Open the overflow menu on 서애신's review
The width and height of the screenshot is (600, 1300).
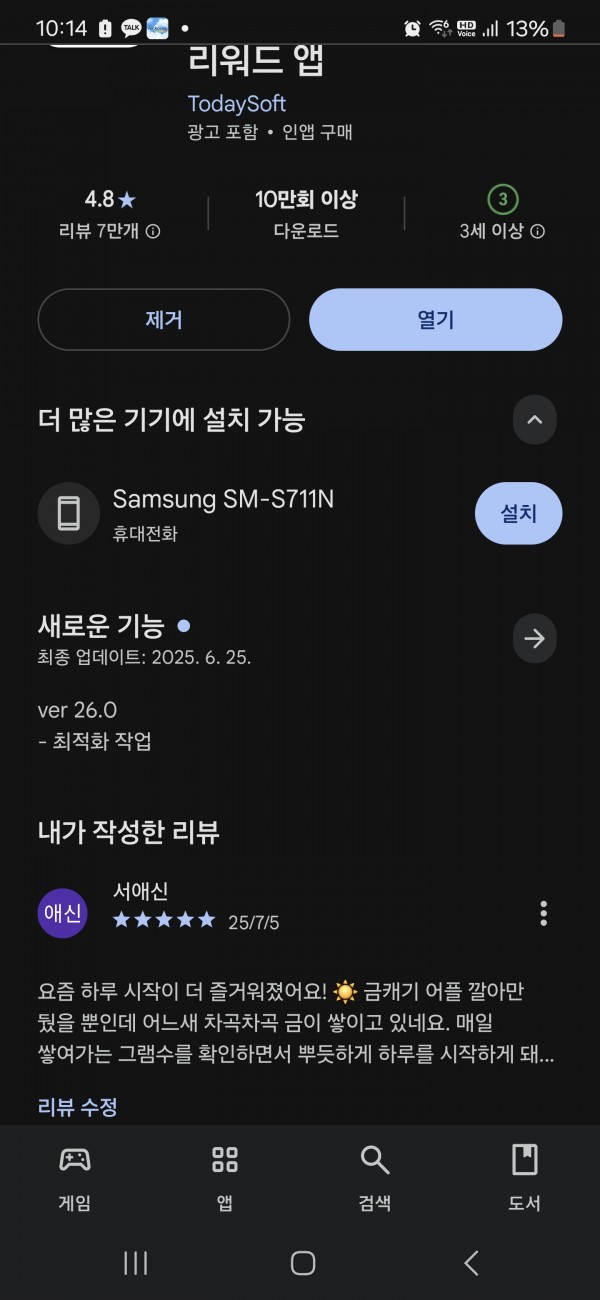pyautogui.click(x=543, y=913)
